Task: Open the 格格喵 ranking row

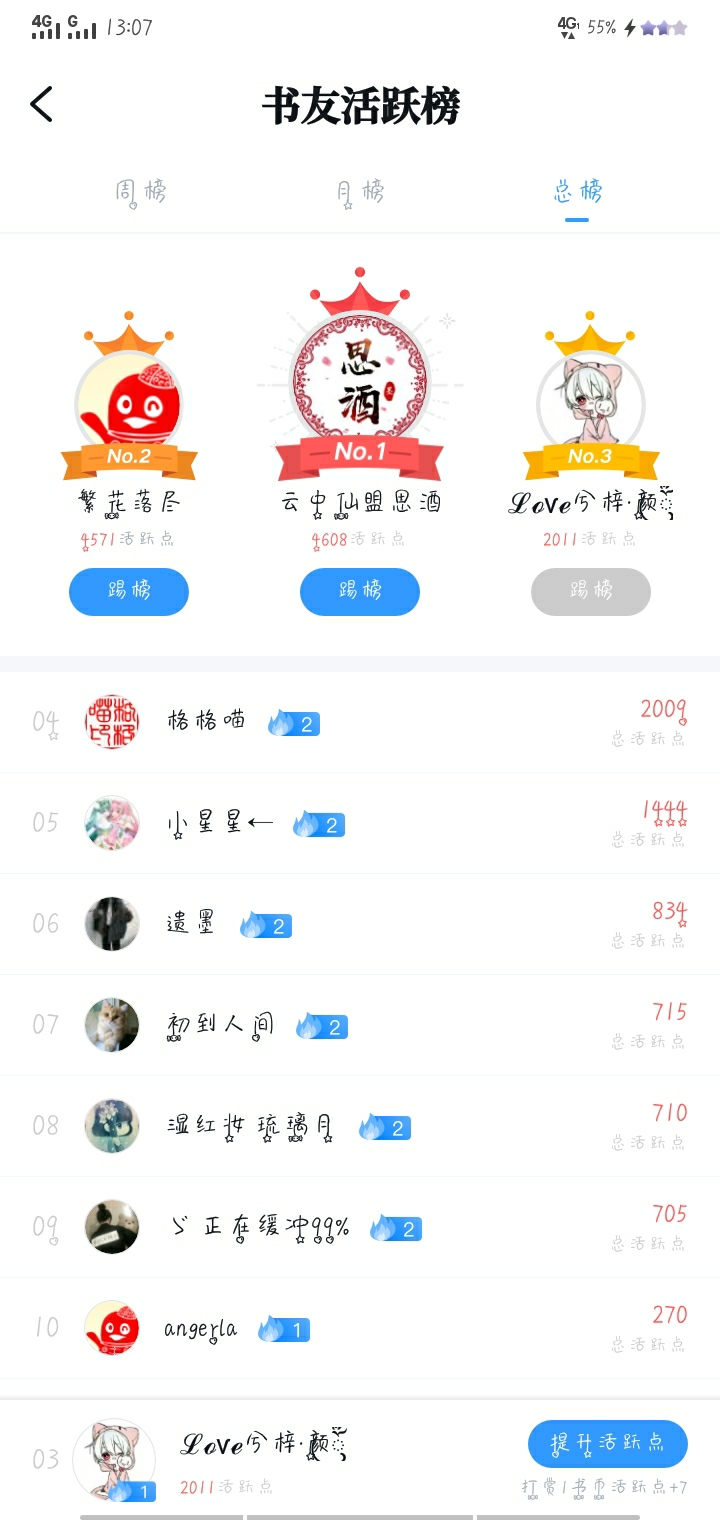Action: (x=360, y=722)
